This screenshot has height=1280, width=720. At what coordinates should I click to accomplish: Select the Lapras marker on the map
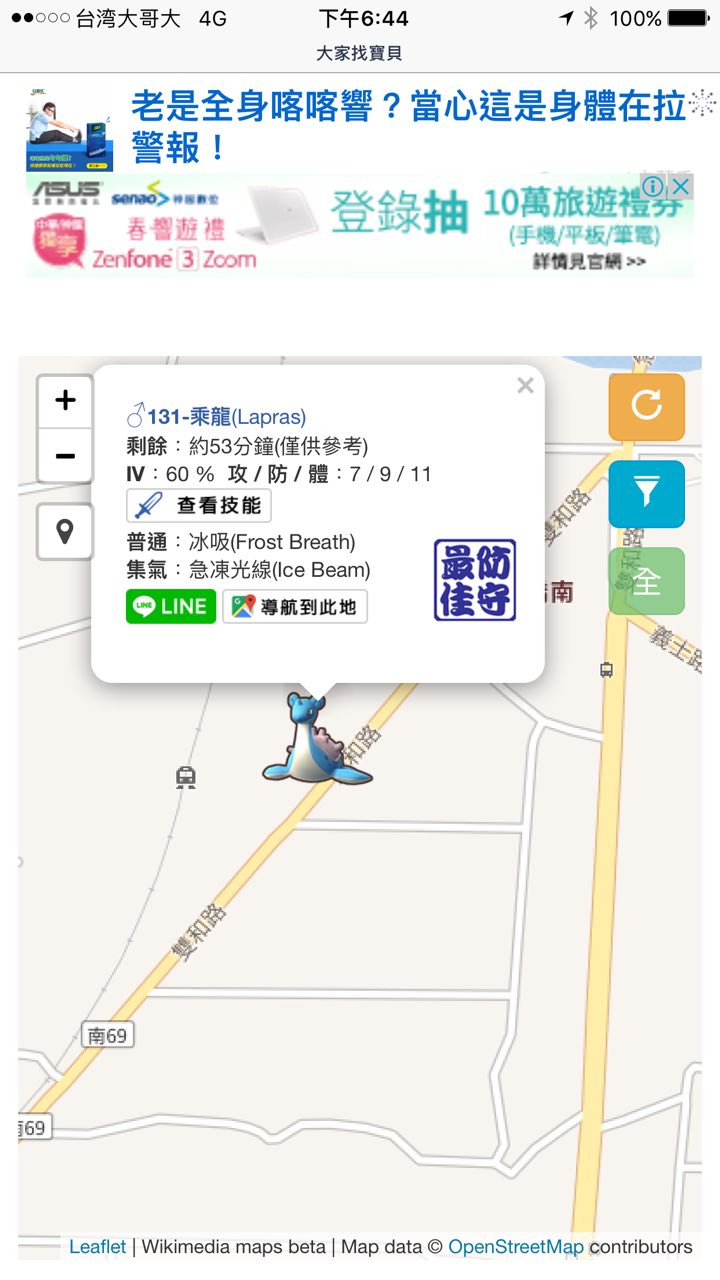(x=316, y=740)
